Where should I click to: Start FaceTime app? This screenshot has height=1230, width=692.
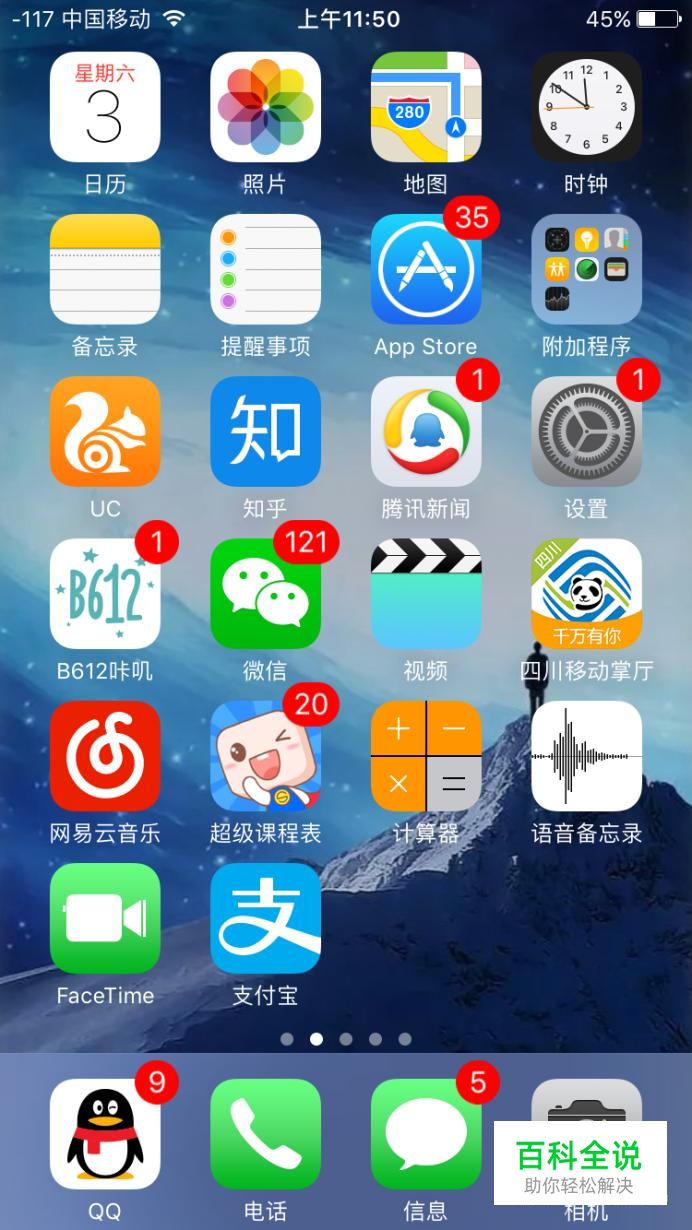[x=105, y=918]
